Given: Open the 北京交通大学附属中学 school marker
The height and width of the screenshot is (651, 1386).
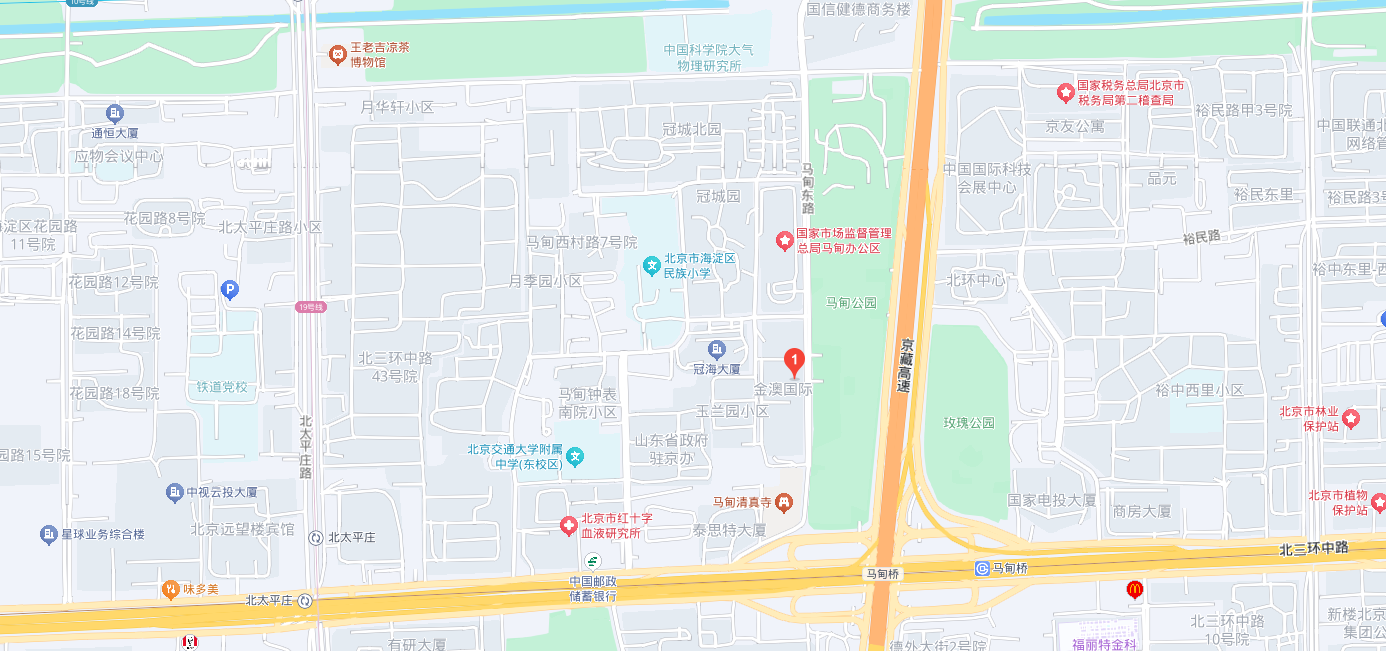Looking at the screenshot, I should tap(575, 457).
